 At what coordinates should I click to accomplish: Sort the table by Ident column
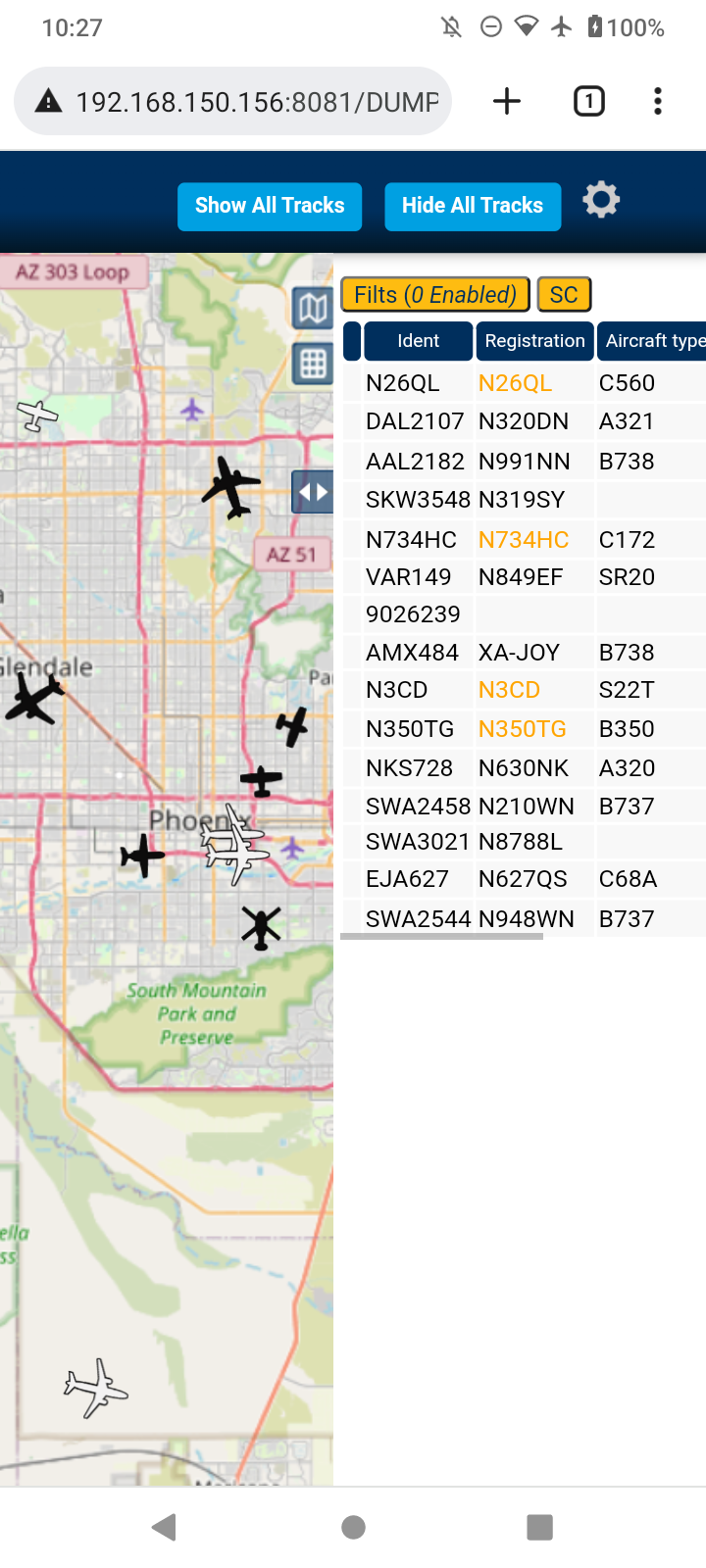419,341
